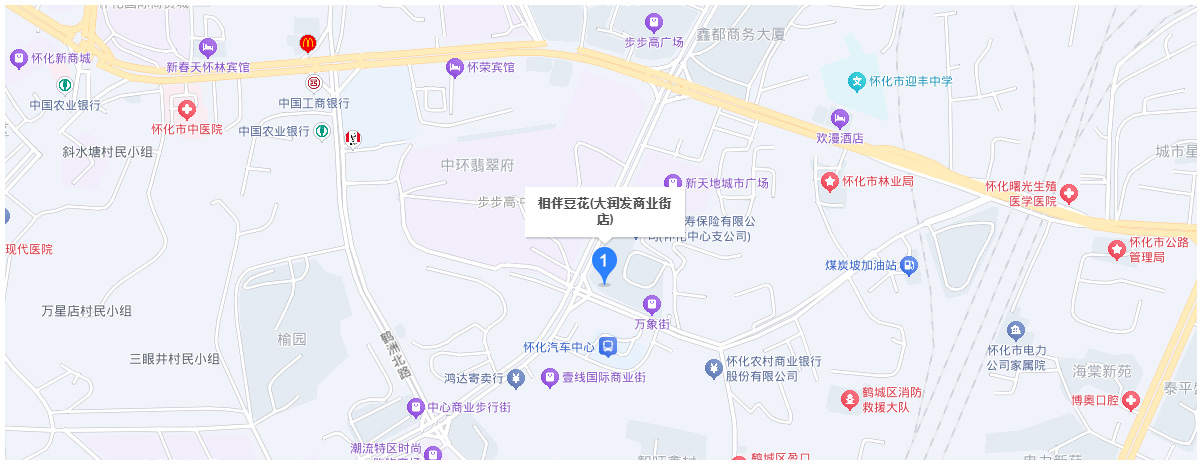Select the 新天地城市广场 marker
This screenshot has width=1202, height=465.
point(673,183)
